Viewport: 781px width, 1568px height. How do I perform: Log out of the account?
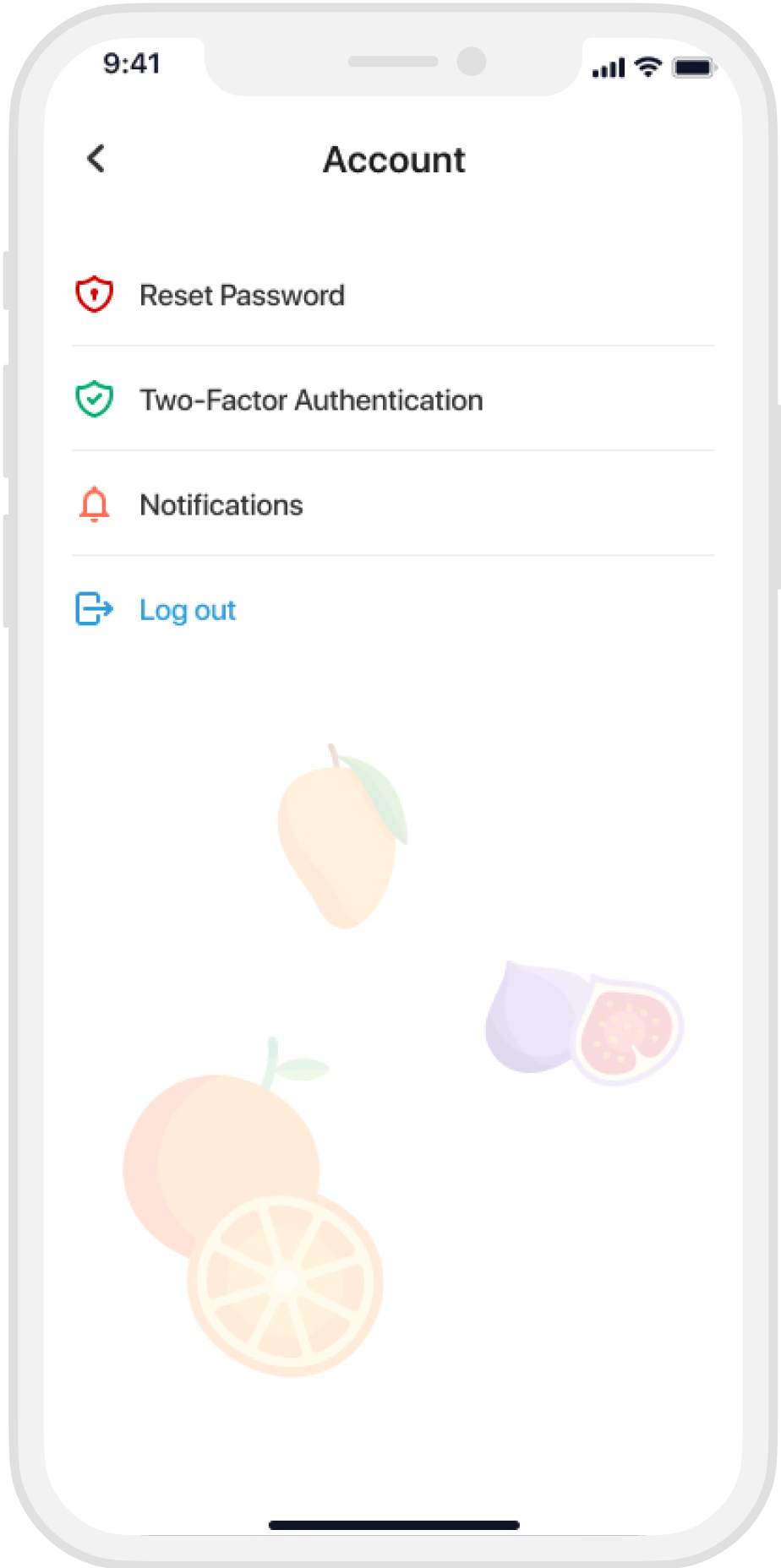pos(393,609)
